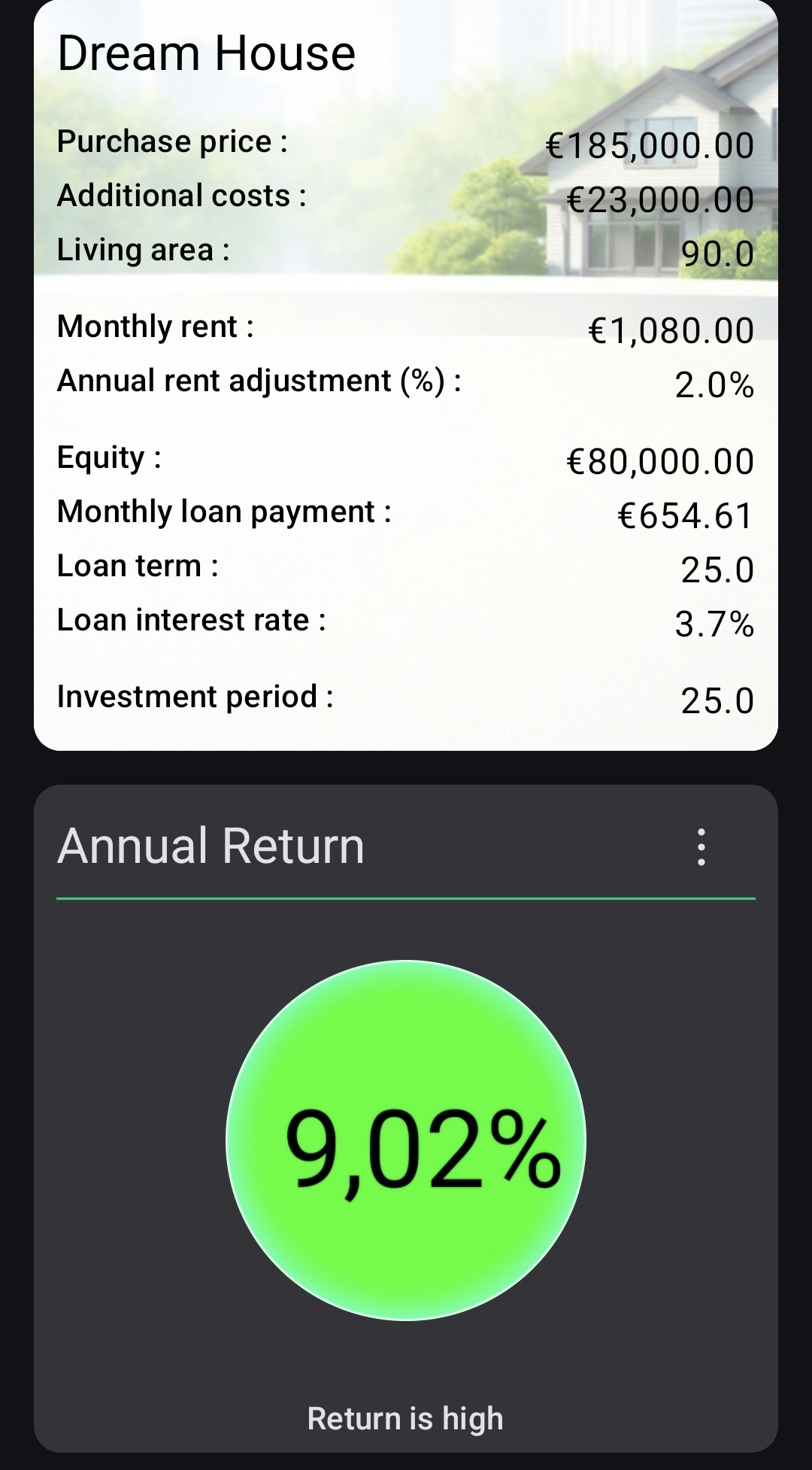812x1470 pixels.
Task: Open the Dream House property card
Action: (x=405, y=376)
